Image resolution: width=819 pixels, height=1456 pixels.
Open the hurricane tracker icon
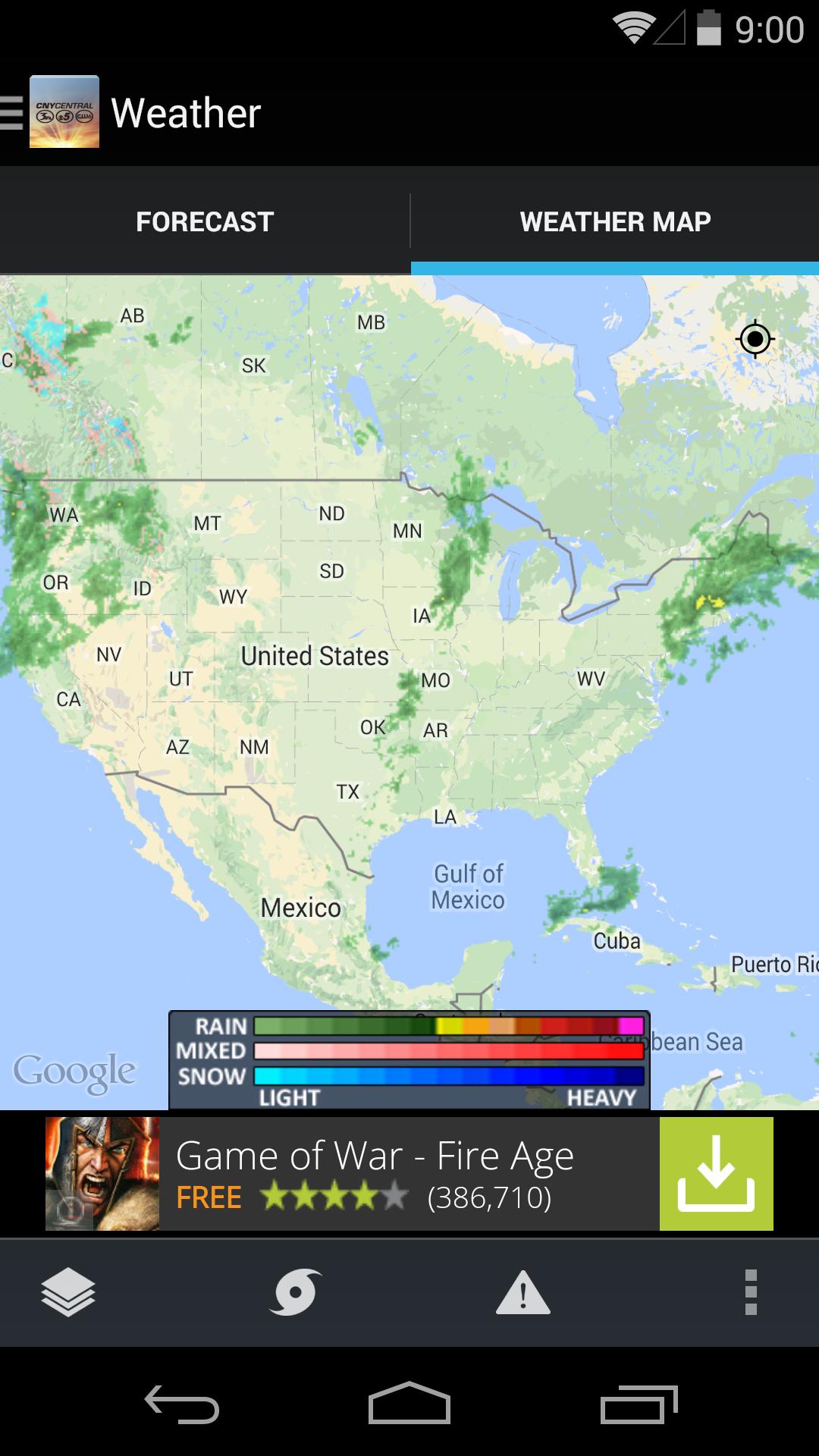point(295,1291)
